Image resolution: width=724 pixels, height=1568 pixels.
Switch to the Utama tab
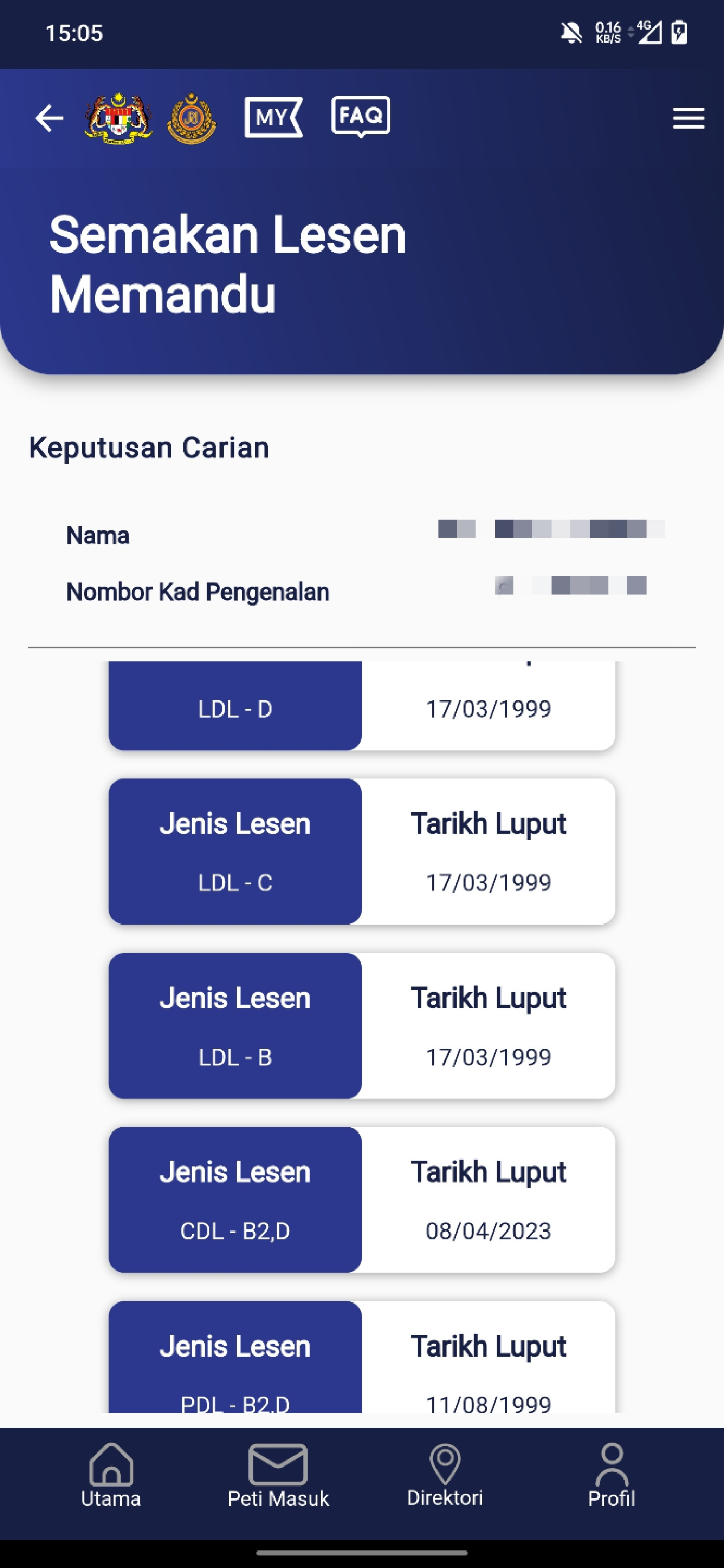(x=111, y=1475)
